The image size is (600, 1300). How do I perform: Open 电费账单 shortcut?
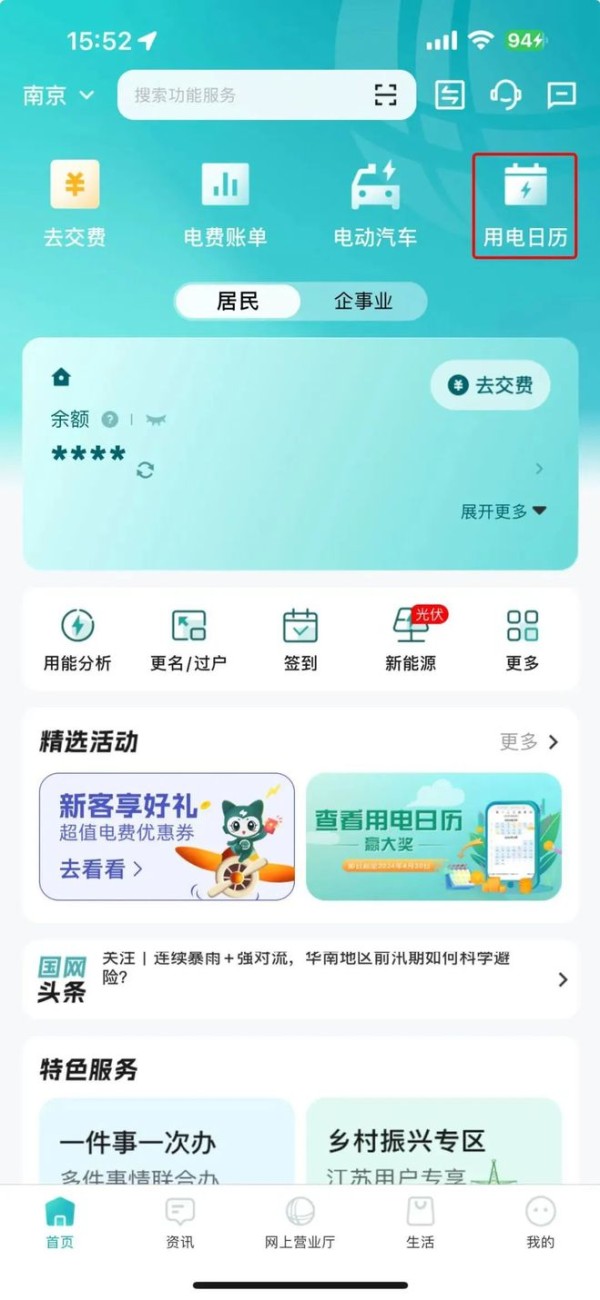point(225,204)
